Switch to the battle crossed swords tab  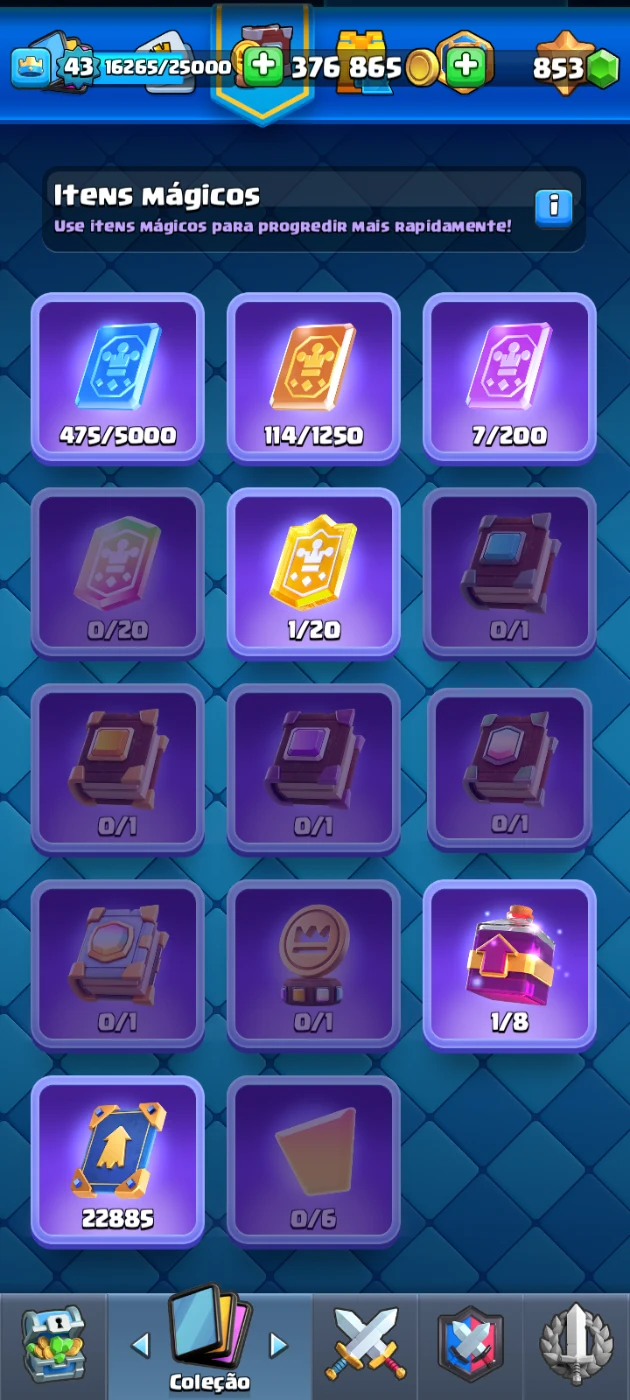366,1345
